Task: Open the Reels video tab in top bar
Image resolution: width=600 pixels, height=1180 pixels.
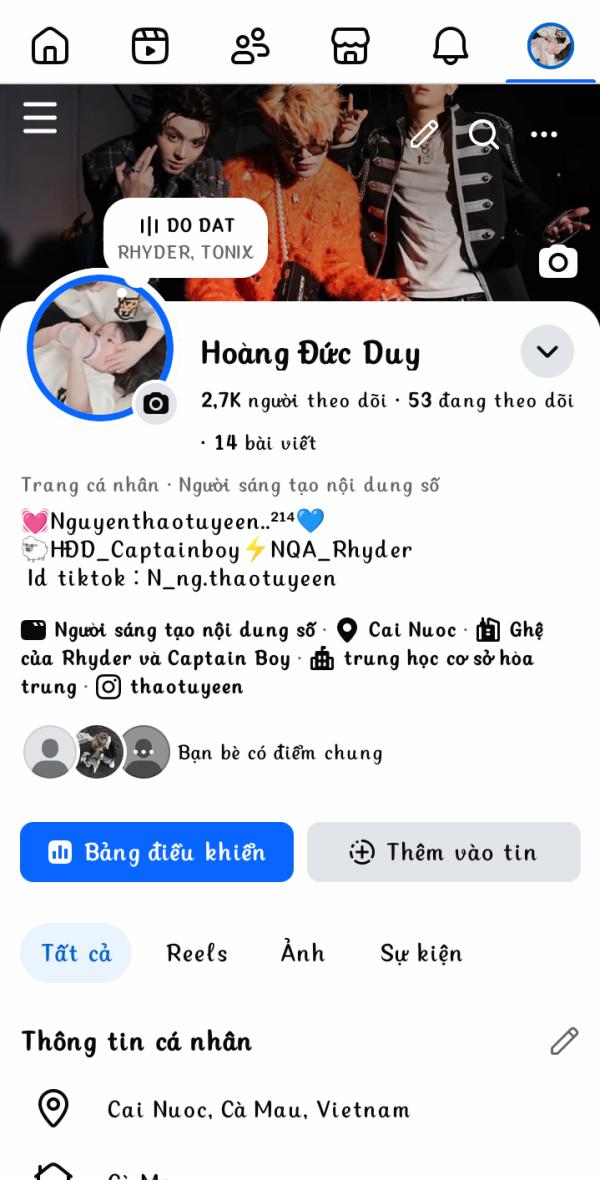Action: [x=150, y=46]
